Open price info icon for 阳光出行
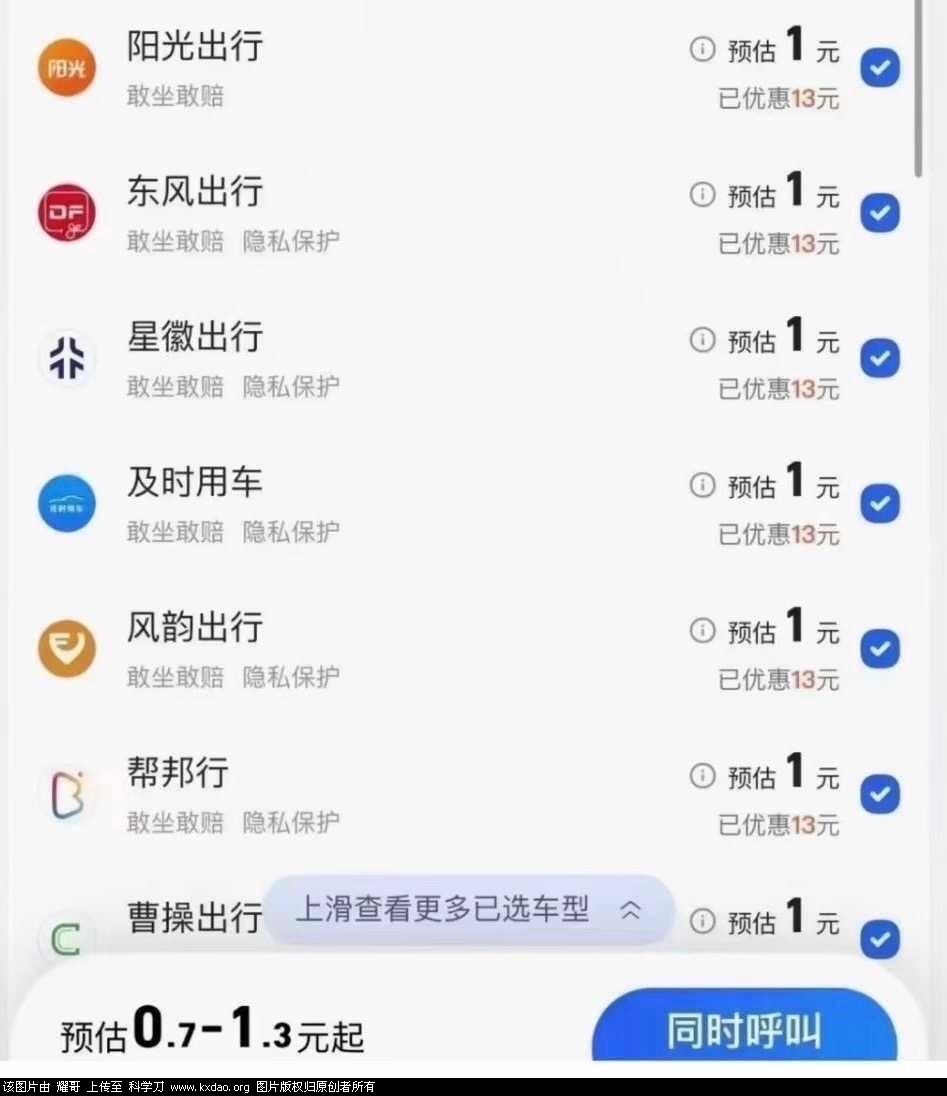Image resolution: width=947 pixels, height=1096 pixels. tap(703, 49)
